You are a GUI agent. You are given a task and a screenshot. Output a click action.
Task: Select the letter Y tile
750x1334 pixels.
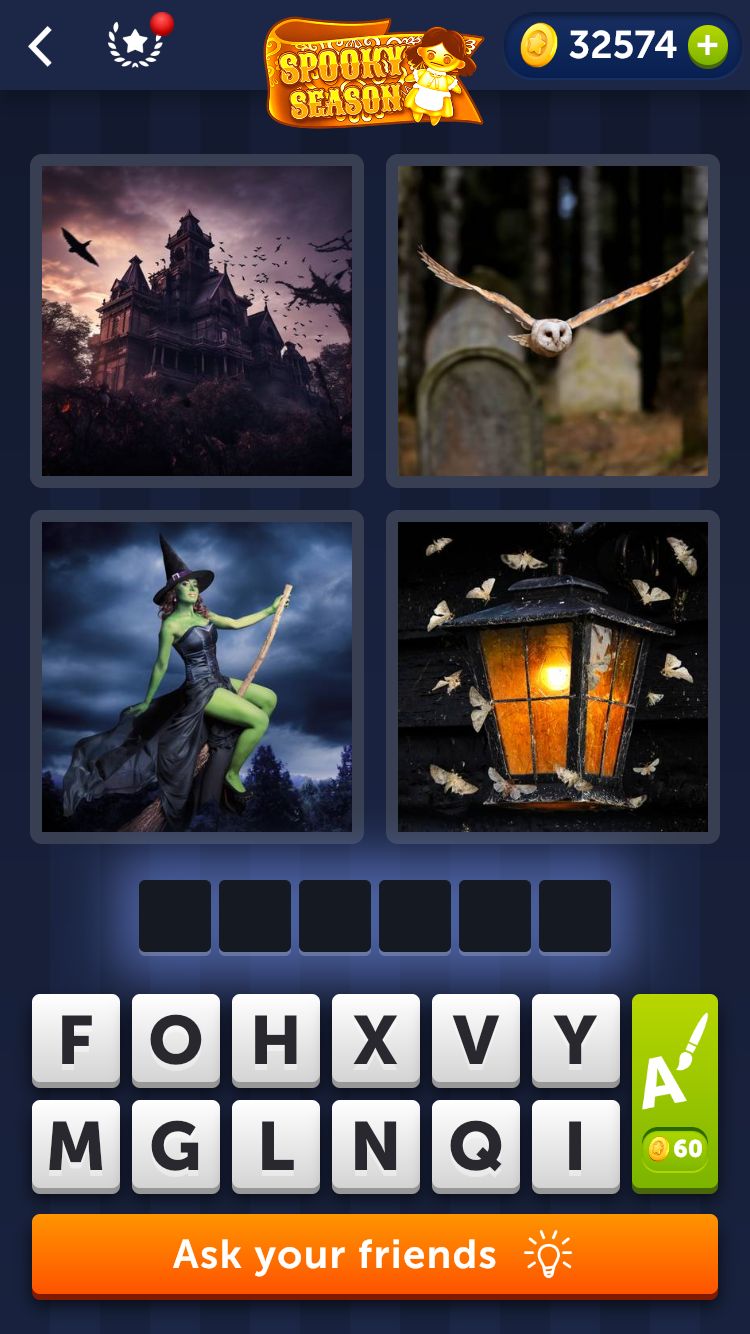[576, 1040]
